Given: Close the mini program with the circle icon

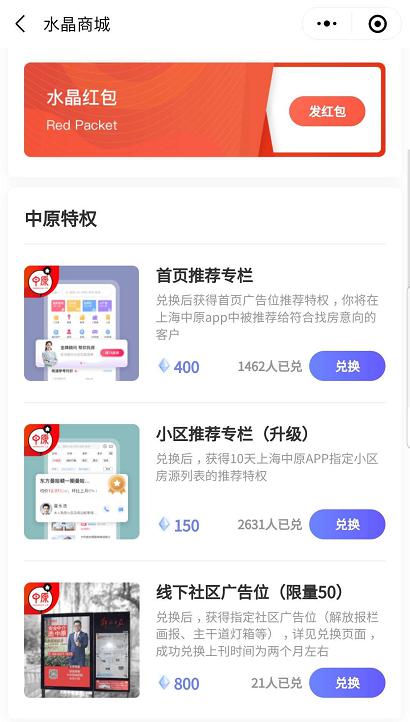Looking at the screenshot, I should tap(378, 23).
